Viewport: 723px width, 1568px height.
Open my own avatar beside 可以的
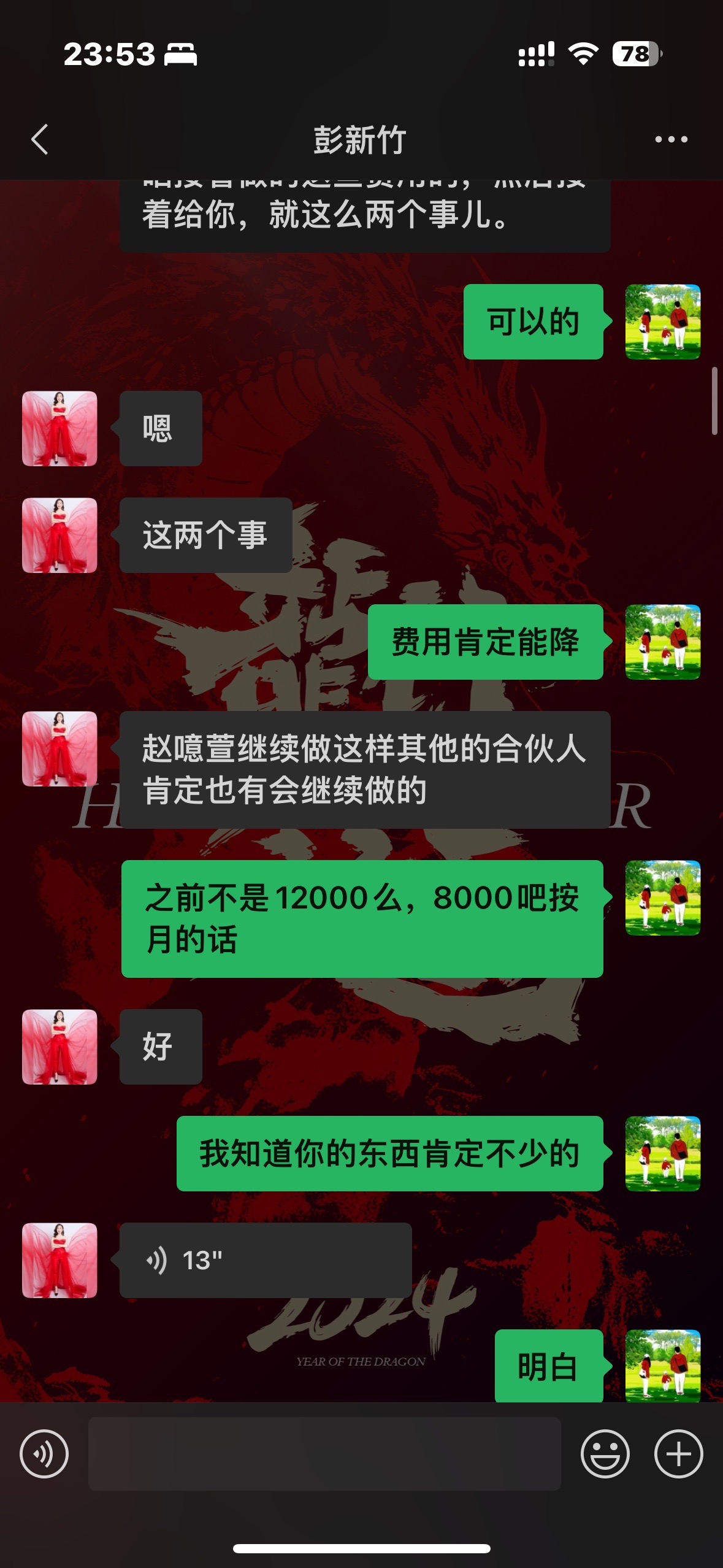[663, 321]
